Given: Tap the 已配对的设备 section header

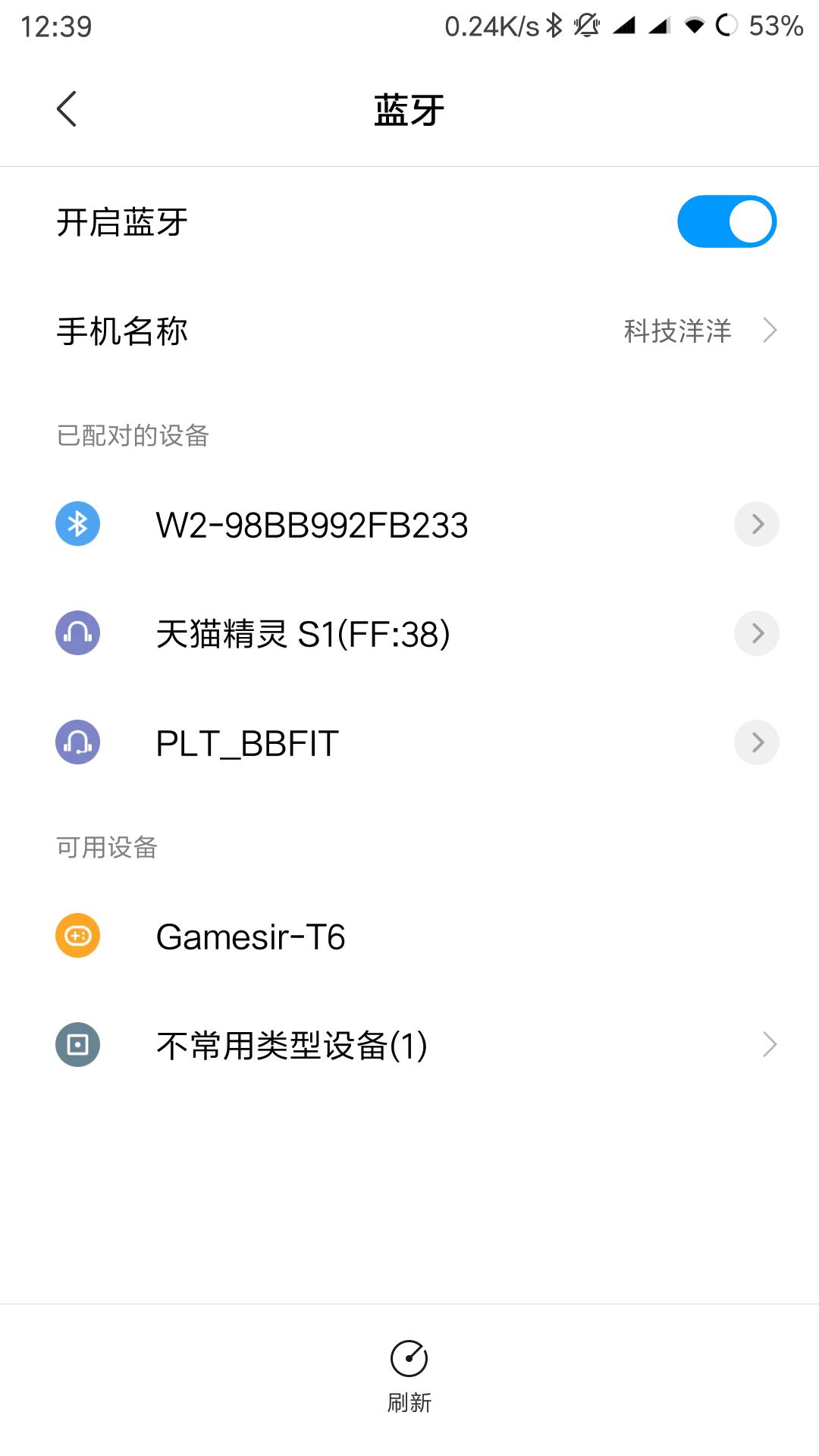Looking at the screenshot, I should (x=133, y=435).
